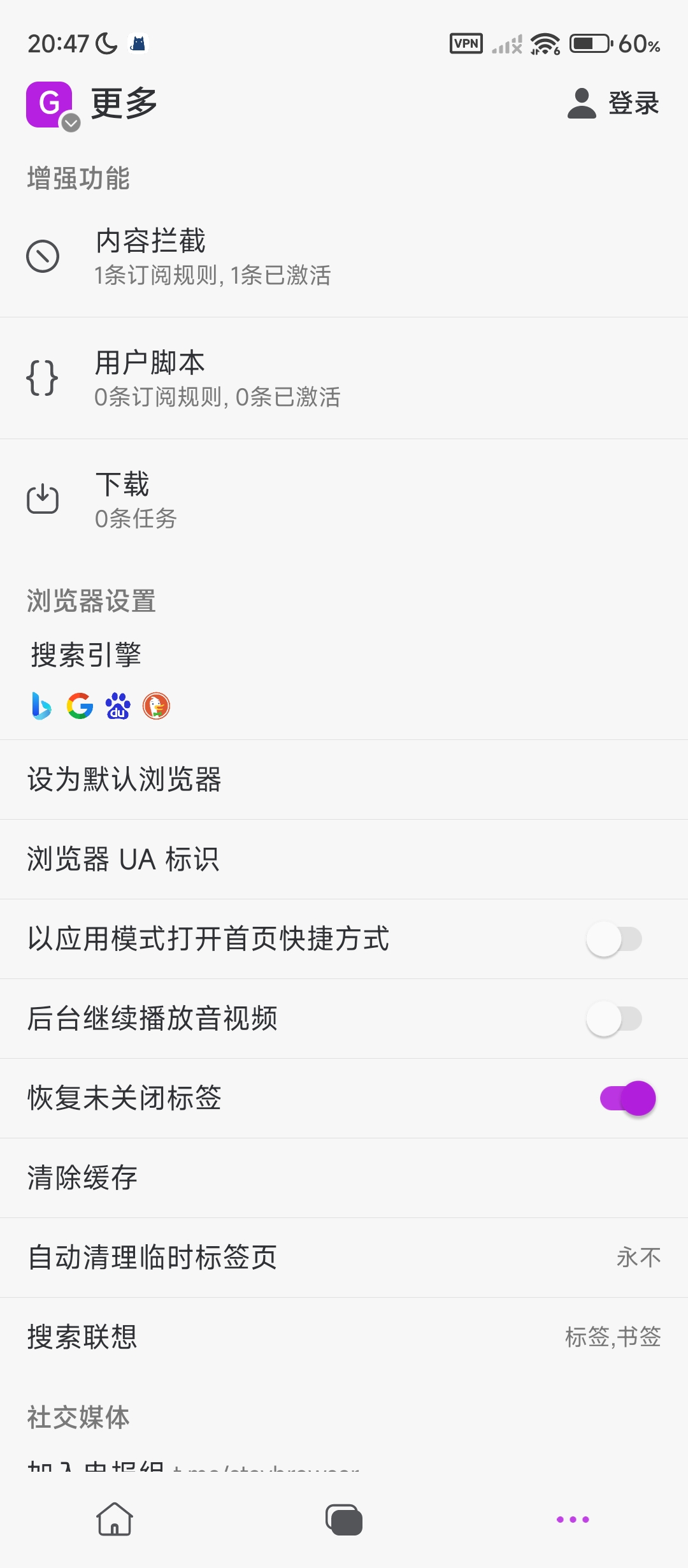Go to the home tab
The width and height of the screenshot is (688, 1568).
[x=115, y=1520]
